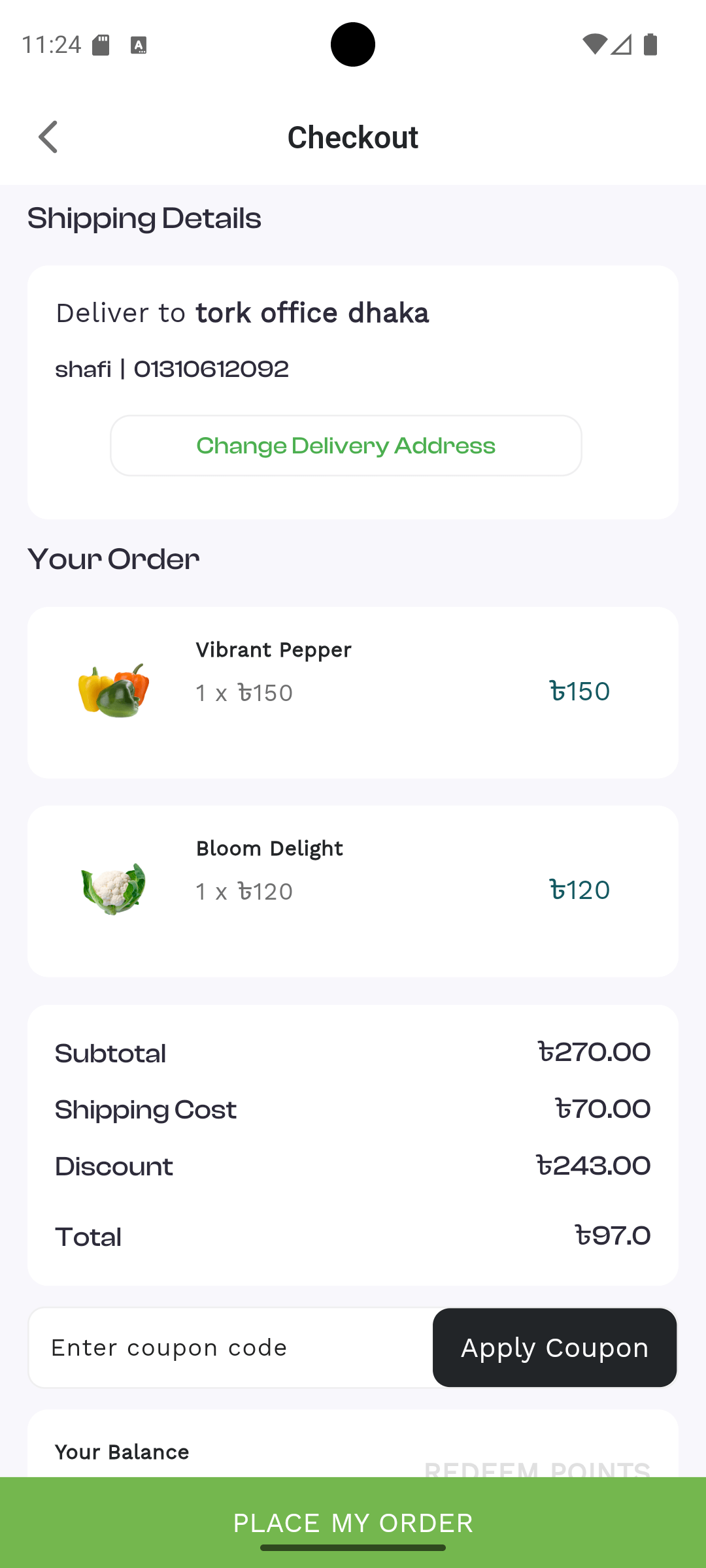
Task: Select the Vibrant Pepper order item card
Action: tap(353, 693)
